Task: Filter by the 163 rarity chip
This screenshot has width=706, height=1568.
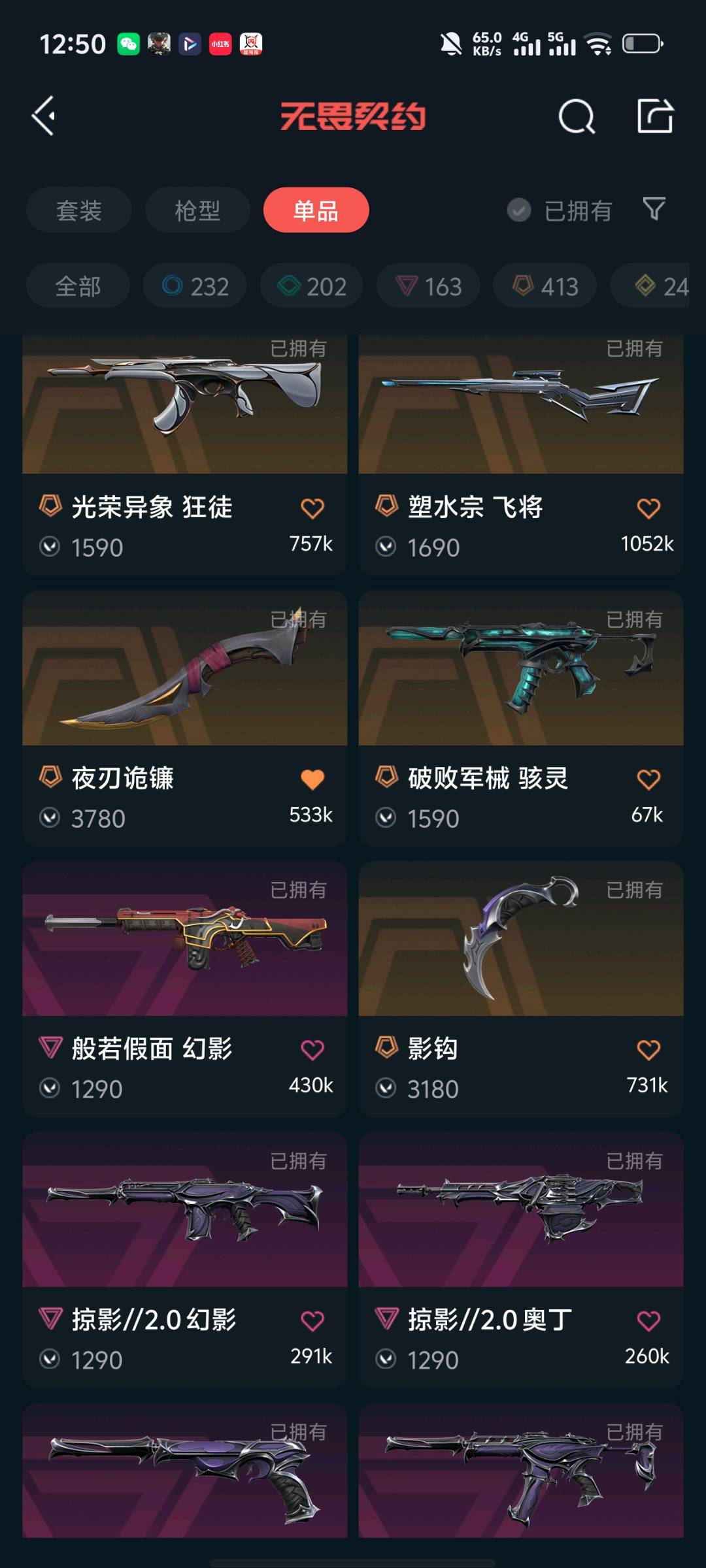Action: (x=428, y=286)
